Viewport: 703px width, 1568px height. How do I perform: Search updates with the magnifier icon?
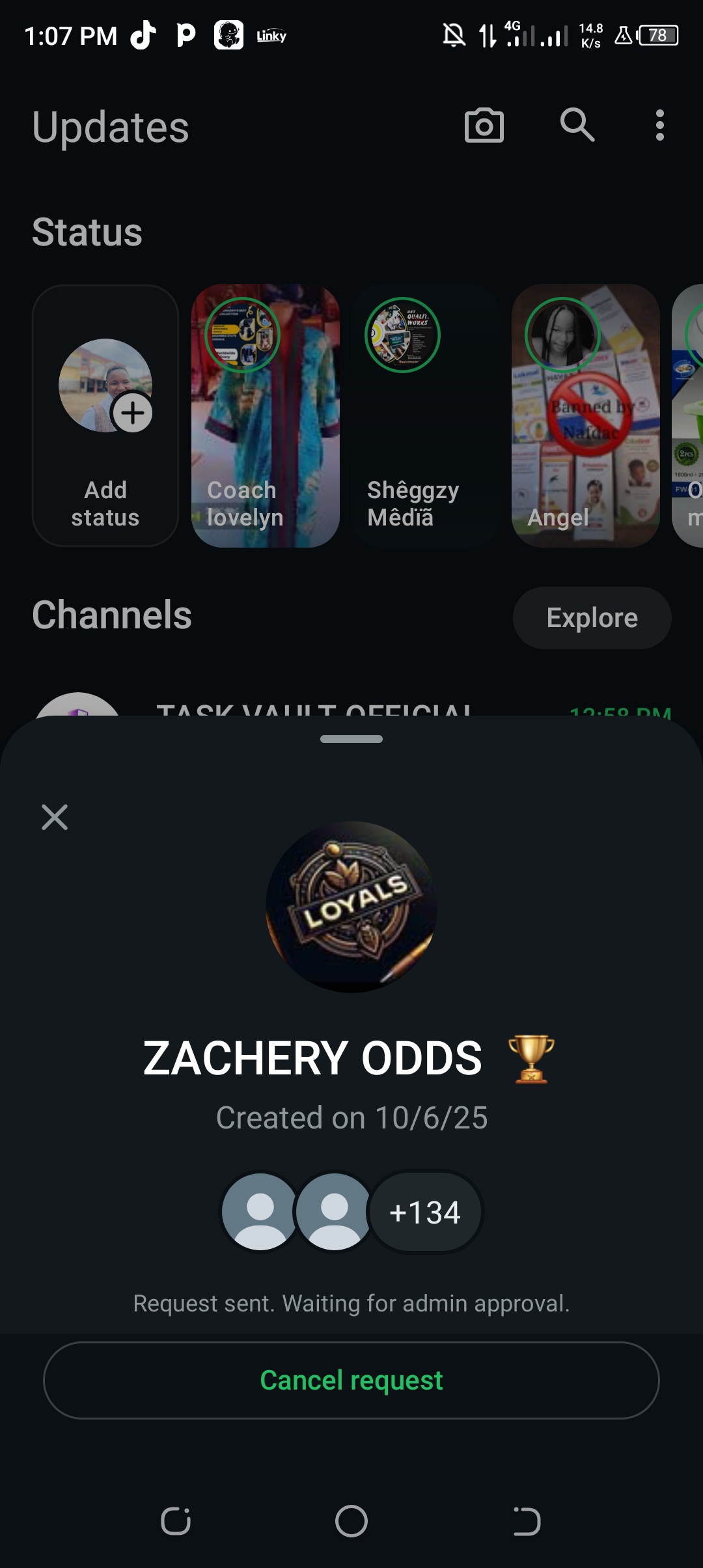[577, 125]
